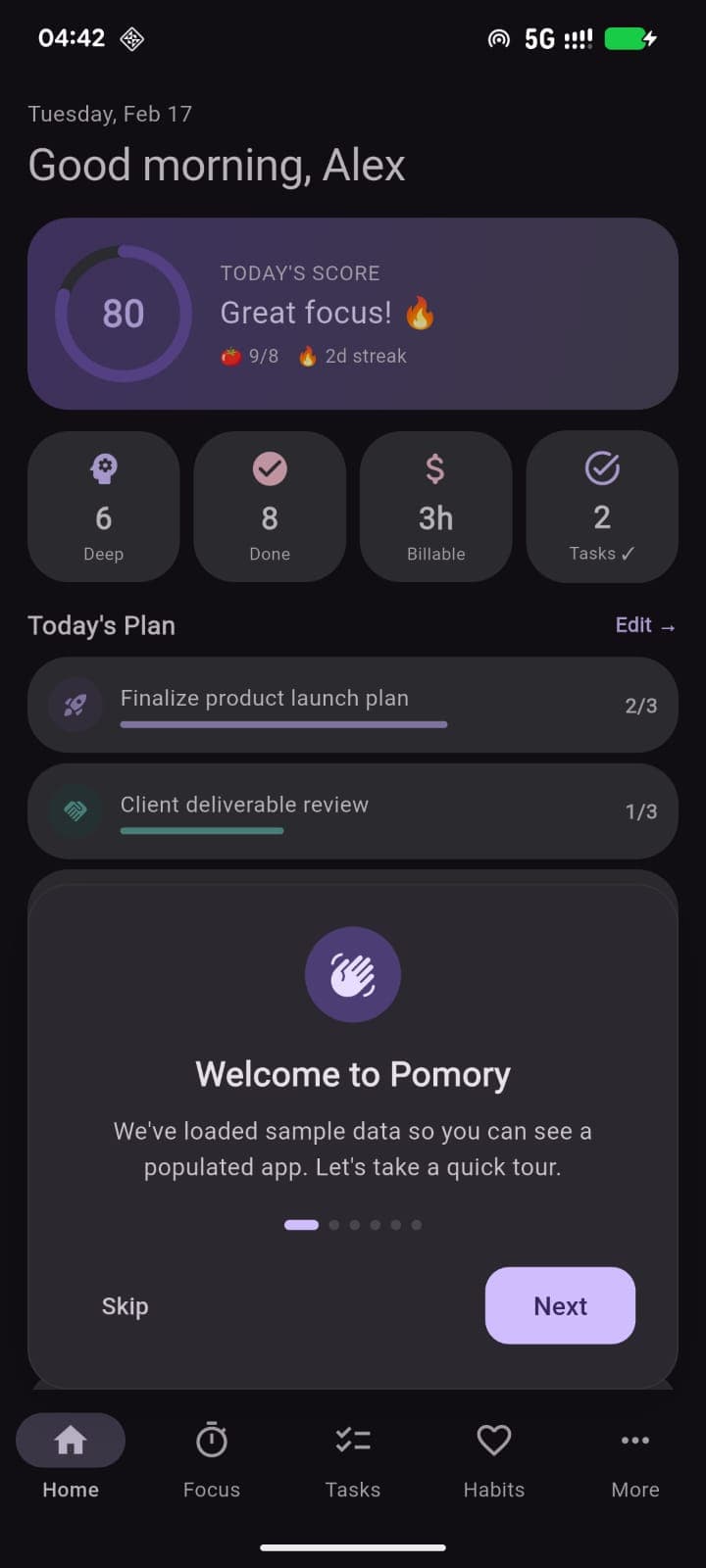This screenshot has width=706, height=1568.
Task: Click the Tasks completed check circle icon
Action: [x=601, y=468]
